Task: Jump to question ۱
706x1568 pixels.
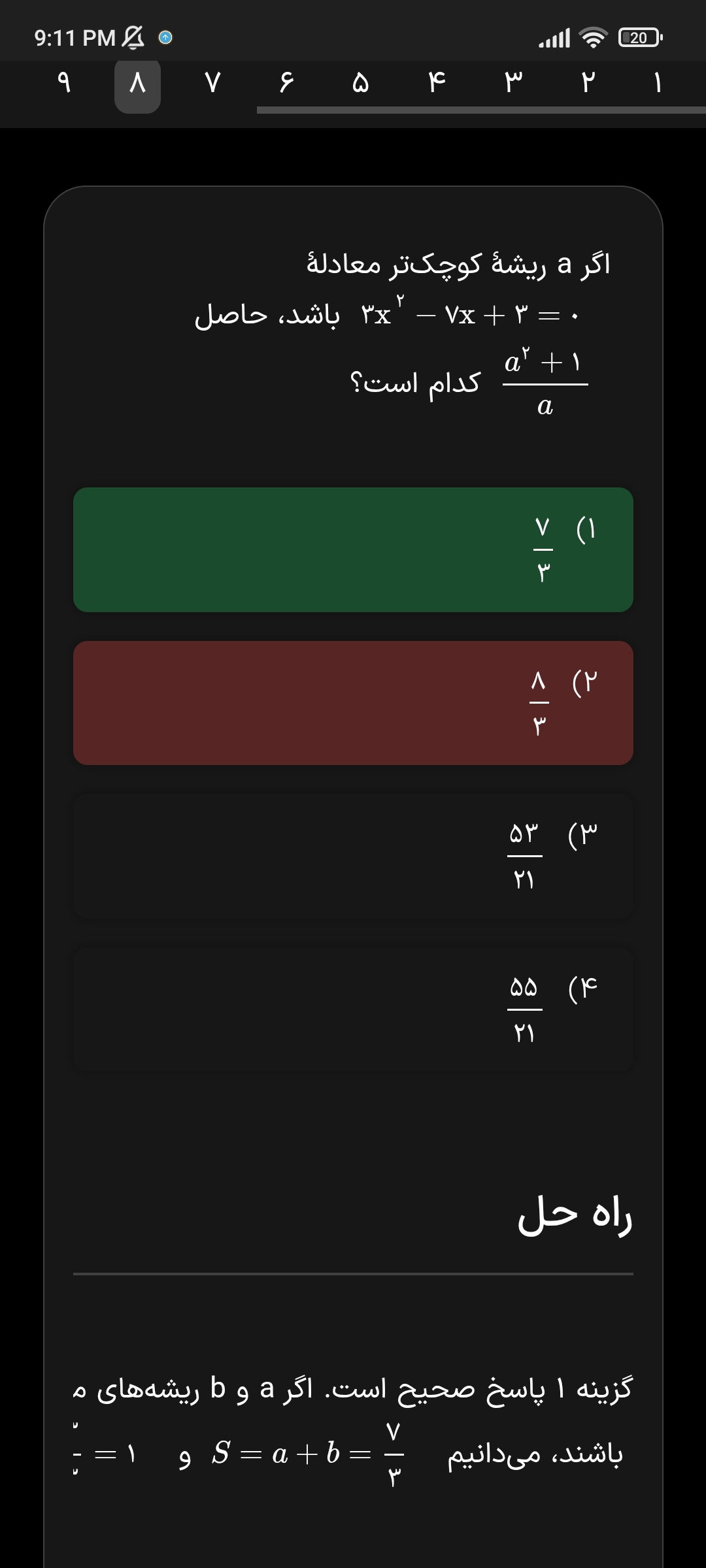Action: [x=658, y=83]
